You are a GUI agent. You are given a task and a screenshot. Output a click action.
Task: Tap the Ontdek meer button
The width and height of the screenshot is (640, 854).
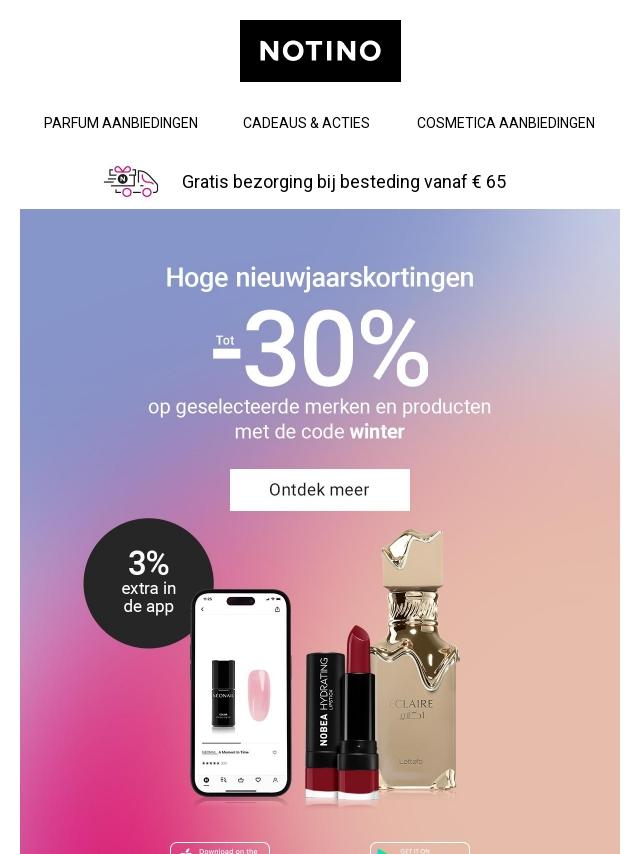[320, 490]
